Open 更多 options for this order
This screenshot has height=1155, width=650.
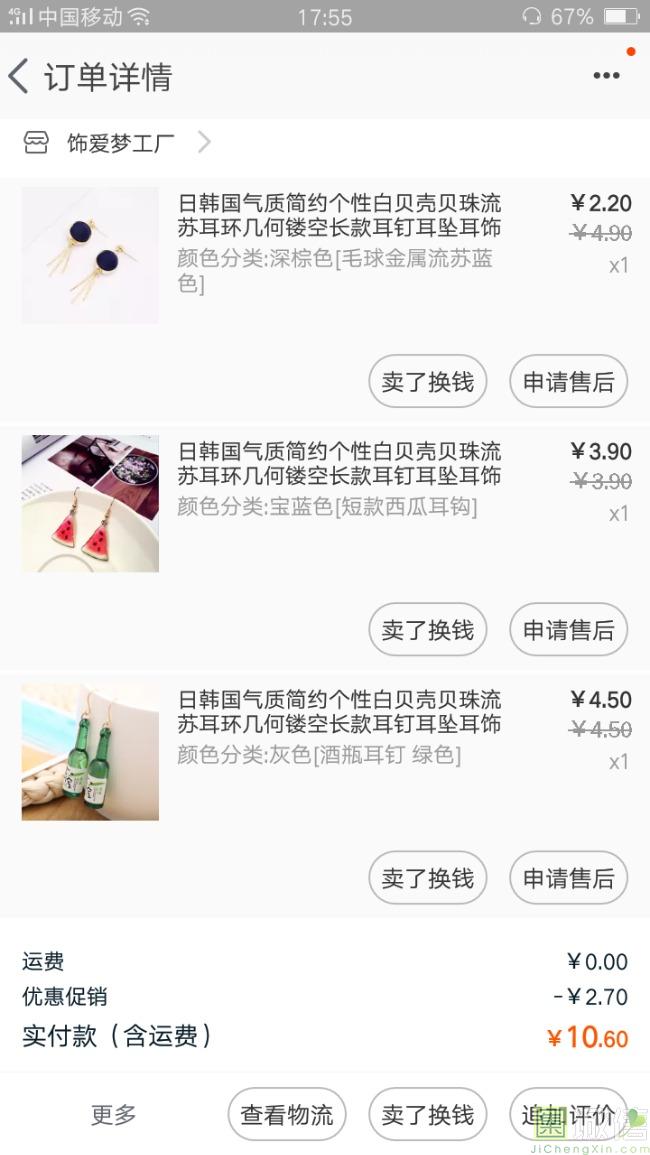point(113,1114)
